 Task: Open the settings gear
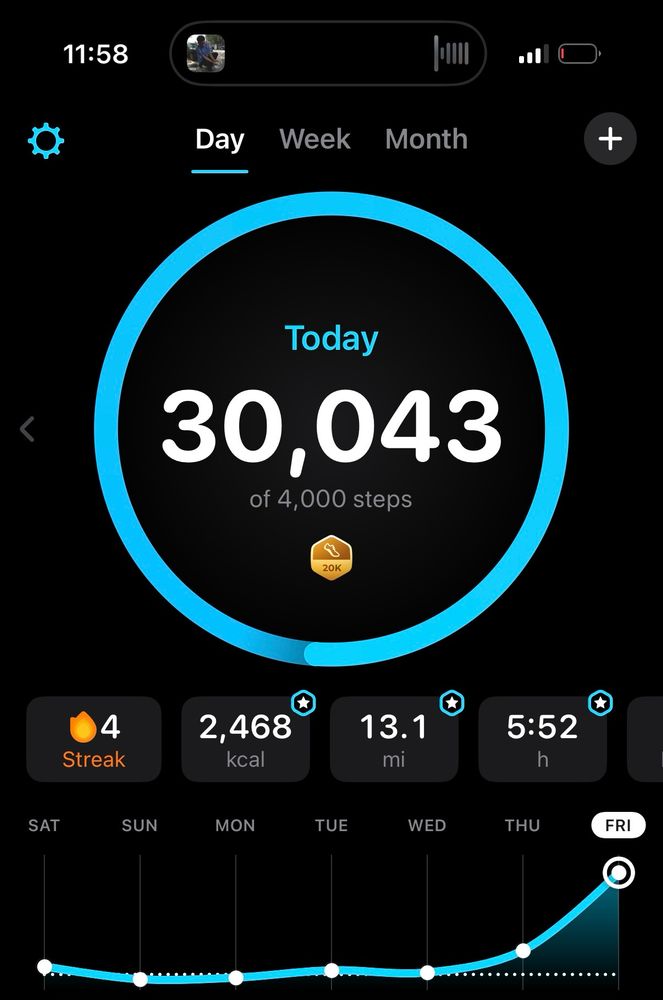click(46, 141)
